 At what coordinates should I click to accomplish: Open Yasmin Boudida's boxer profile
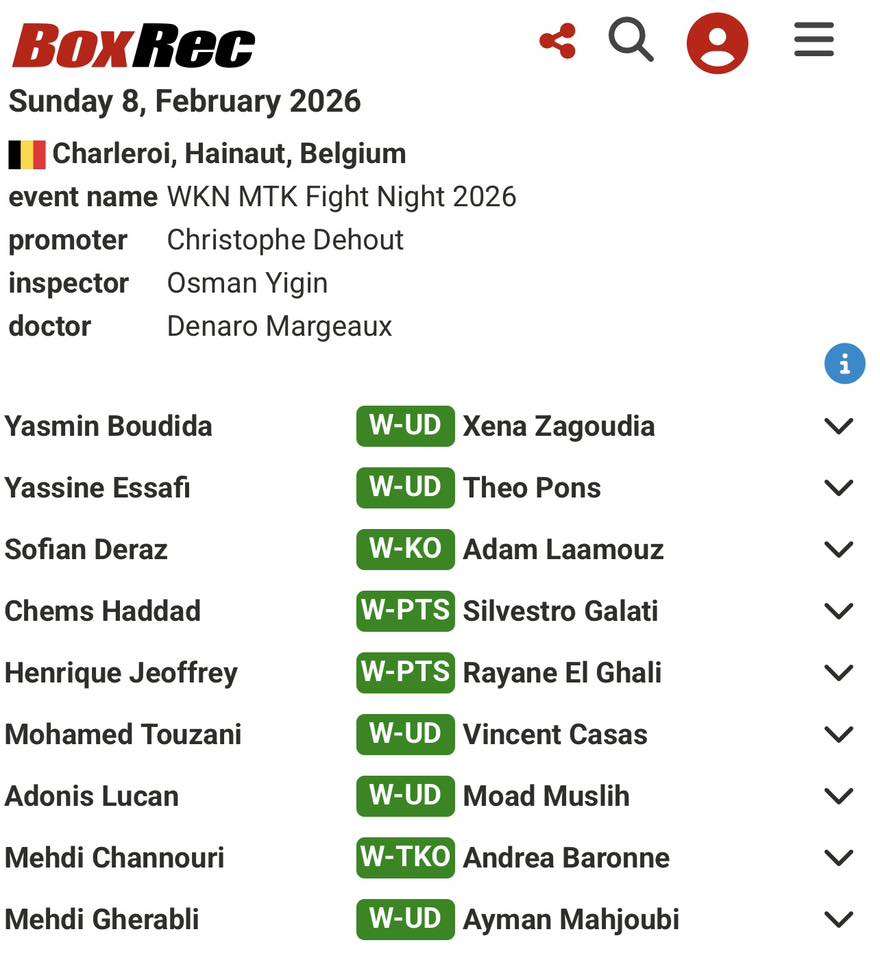click(108, 427)
